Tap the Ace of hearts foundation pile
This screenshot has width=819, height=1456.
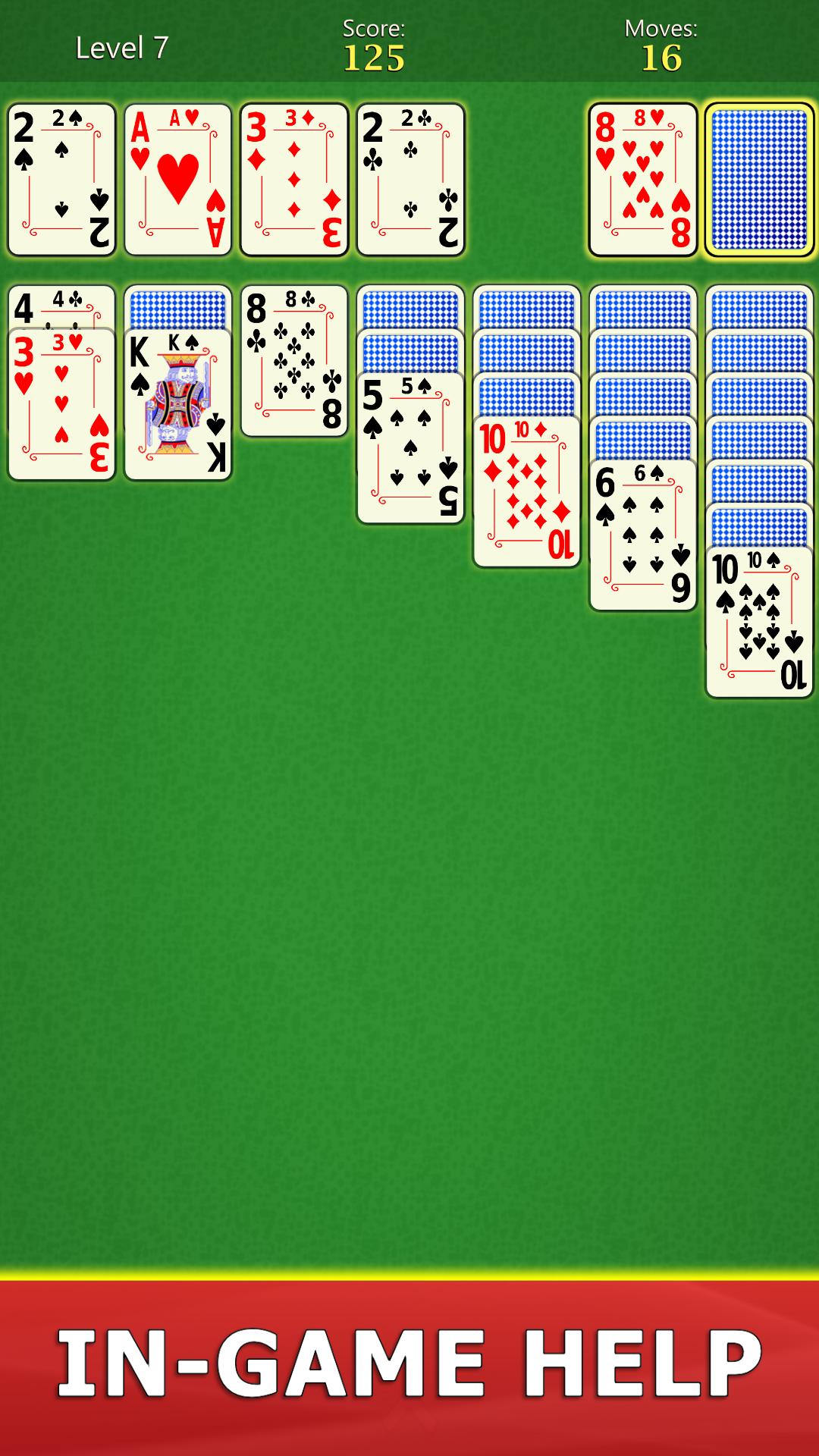177,180
